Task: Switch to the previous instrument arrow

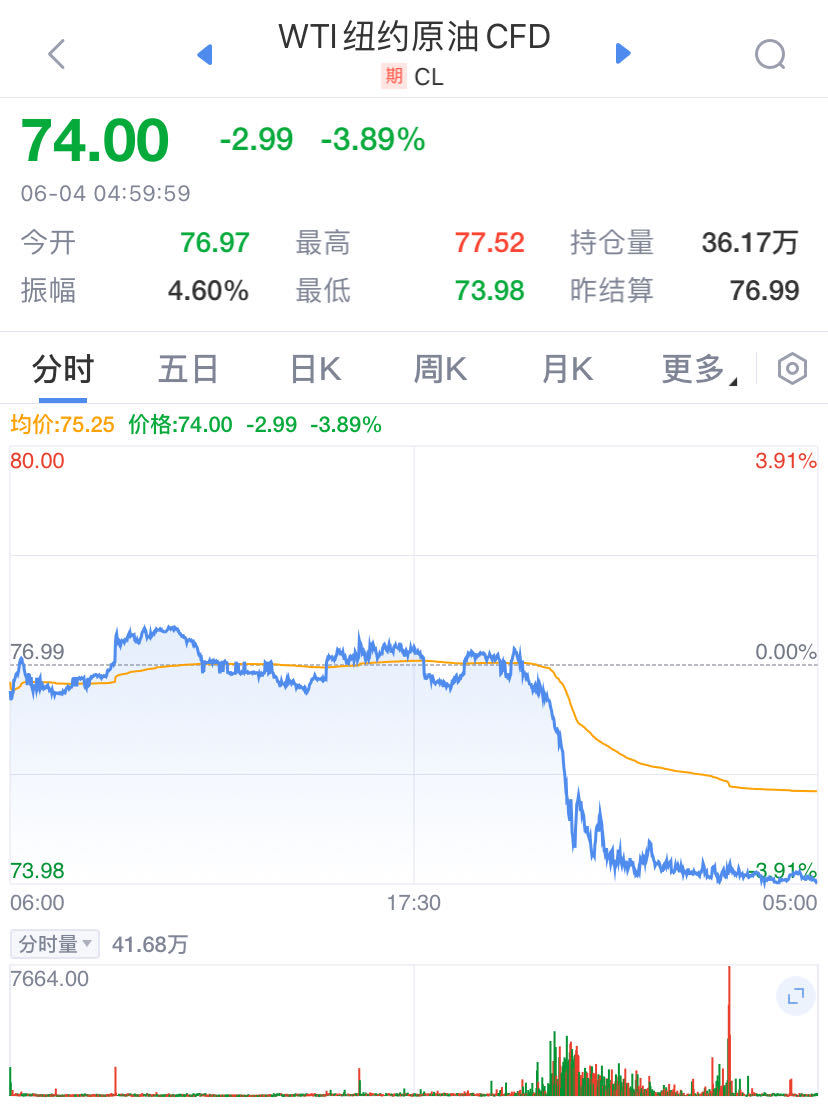Action: pyautogui.click(x=205, y=54)
